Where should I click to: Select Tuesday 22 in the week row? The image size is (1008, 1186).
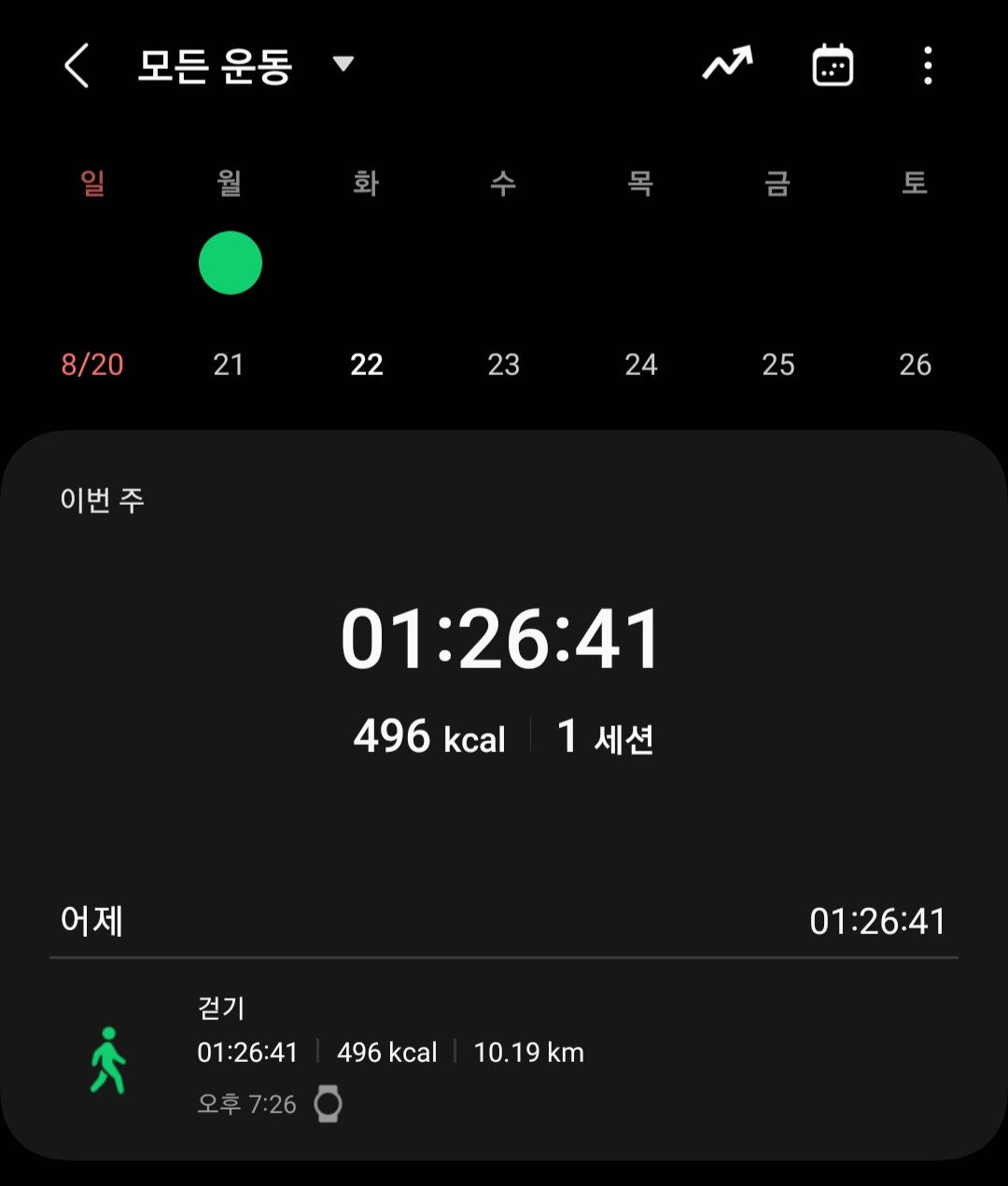click(x=367, y=364)
